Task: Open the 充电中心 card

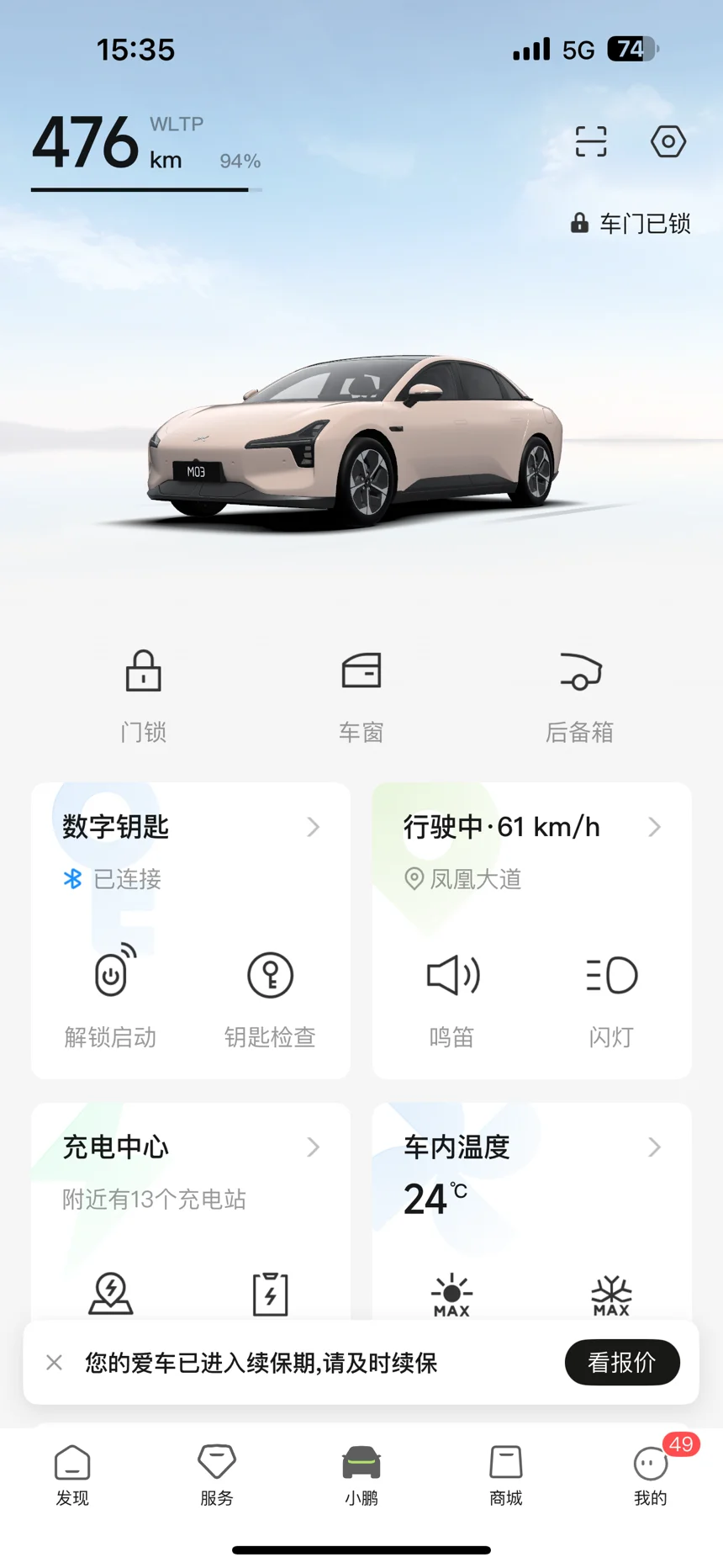Action: point(190,1148)
